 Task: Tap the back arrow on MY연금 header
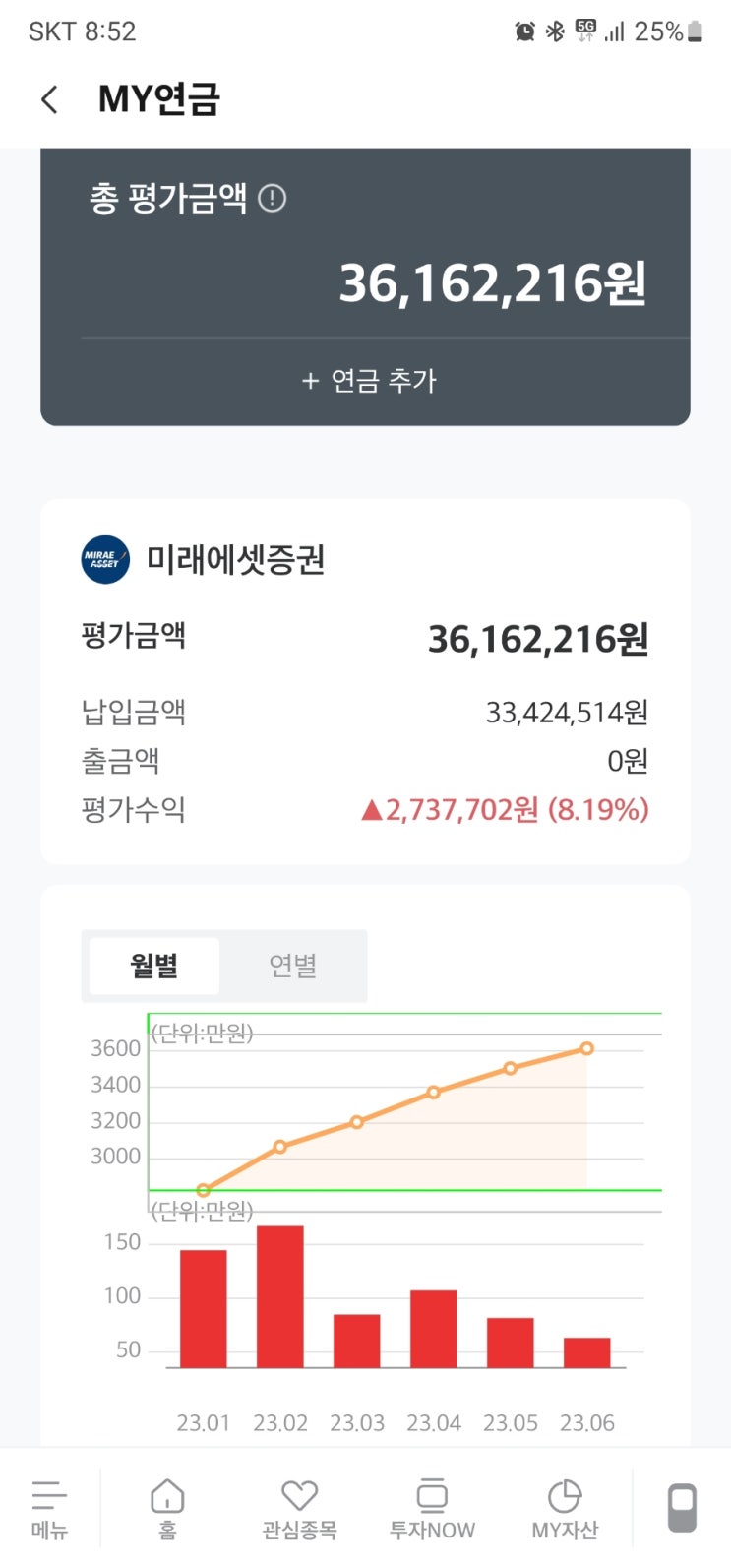[49, 99]
